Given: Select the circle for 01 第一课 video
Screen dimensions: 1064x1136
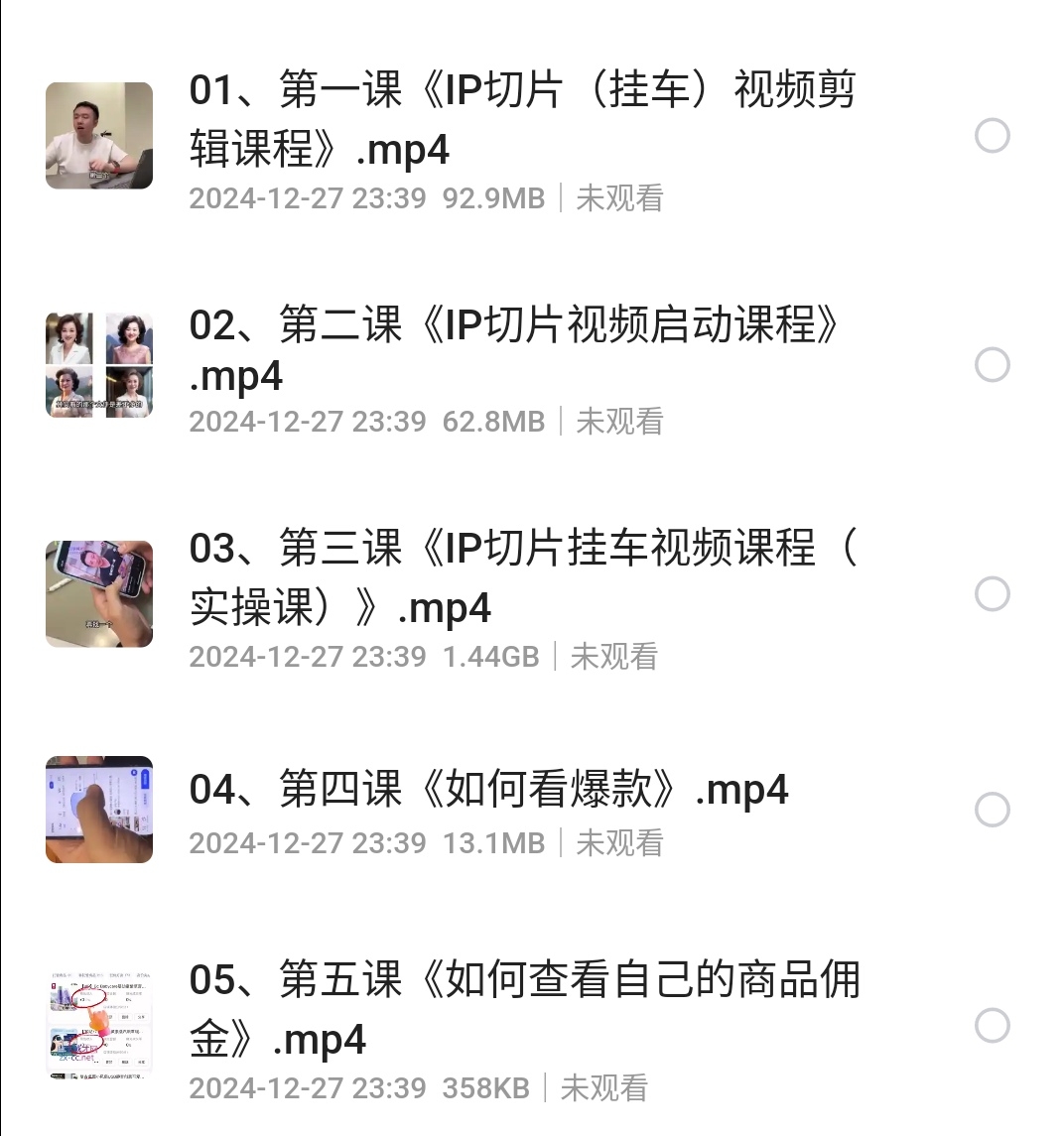Looking at the screenshot, I should (x=992, y=135).
